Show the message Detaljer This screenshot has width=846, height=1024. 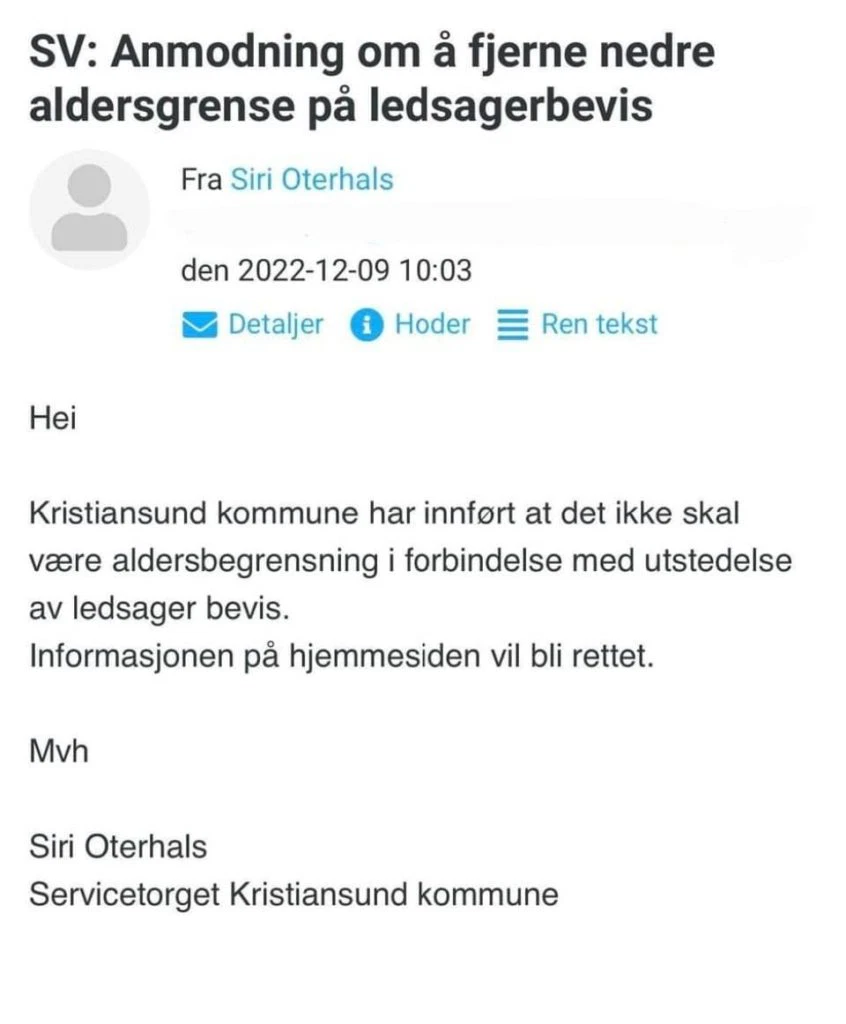coord(254,324)
